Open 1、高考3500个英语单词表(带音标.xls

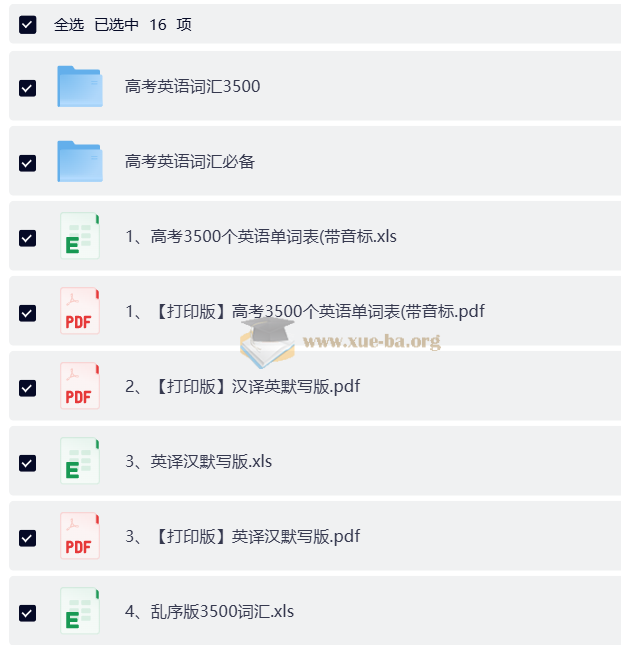point(261,236)
